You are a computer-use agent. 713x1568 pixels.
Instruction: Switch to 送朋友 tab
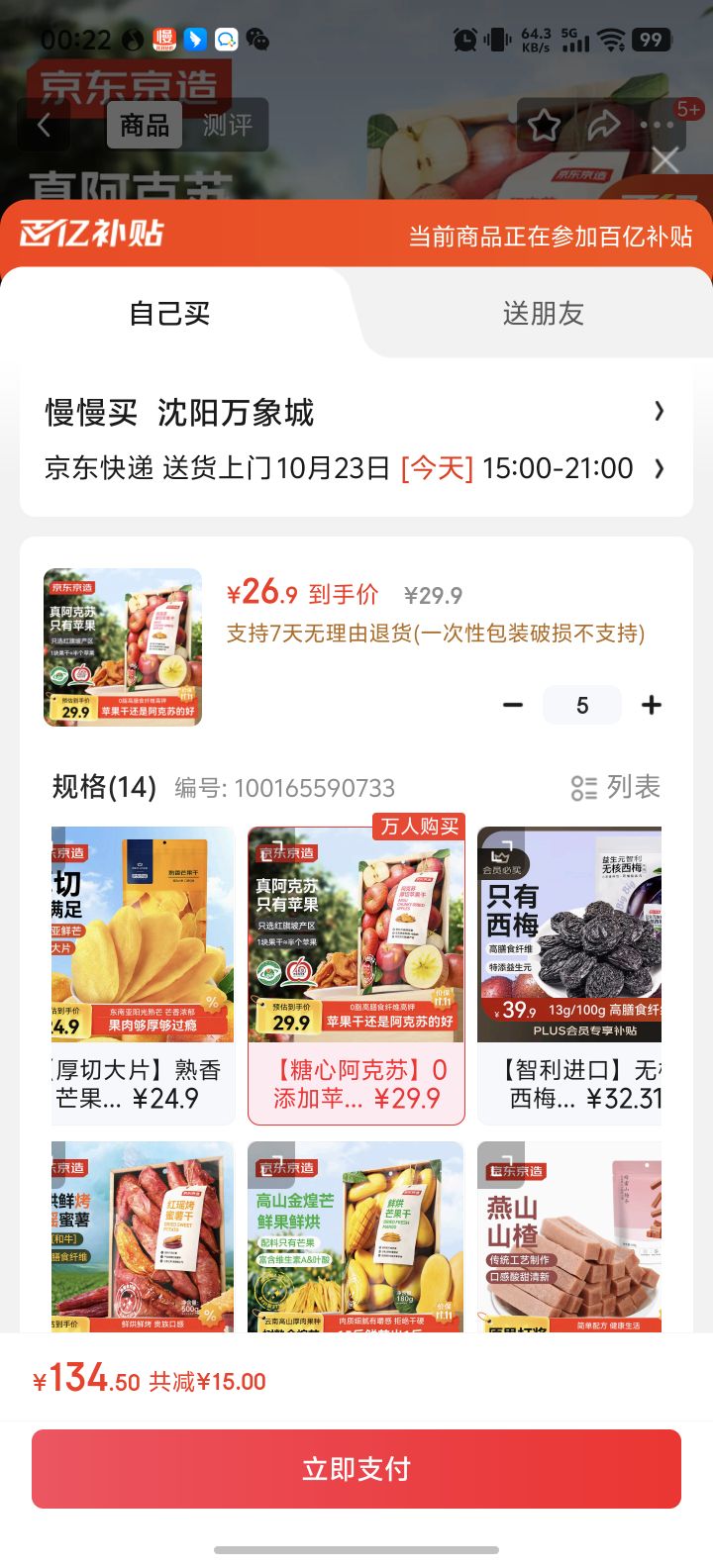(x=543, y=314)
